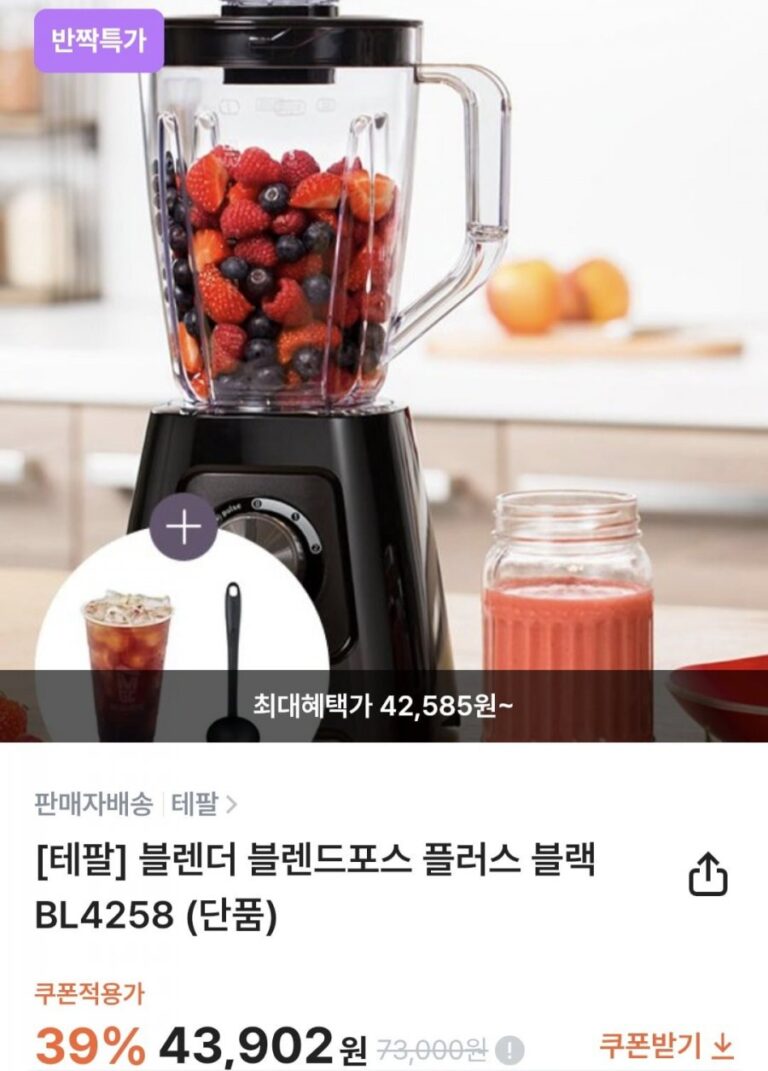Tap 쿠폰받기 to download the coupon
768x1071 pixels.
pos(666,1046)
